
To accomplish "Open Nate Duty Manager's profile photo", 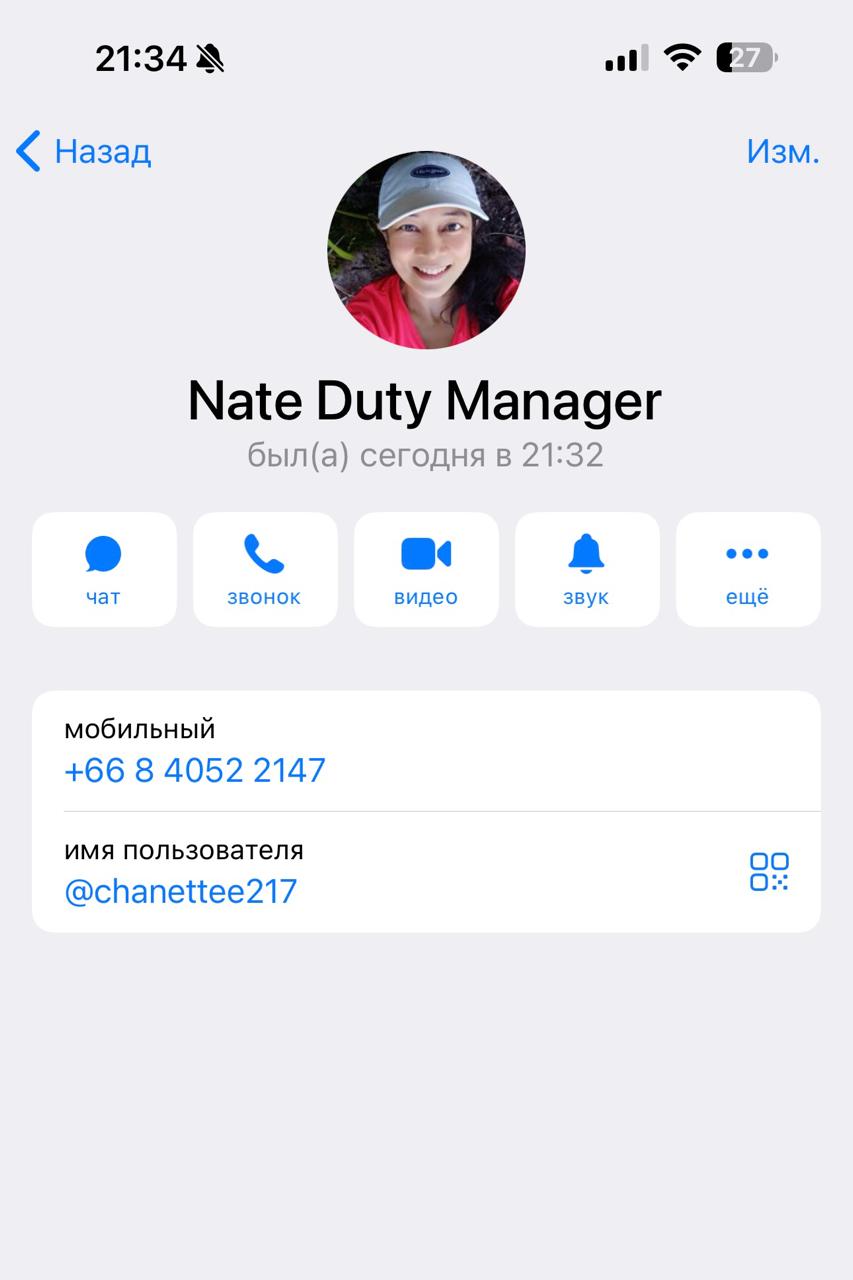I will pyautogui.click(x=426, y=250).
